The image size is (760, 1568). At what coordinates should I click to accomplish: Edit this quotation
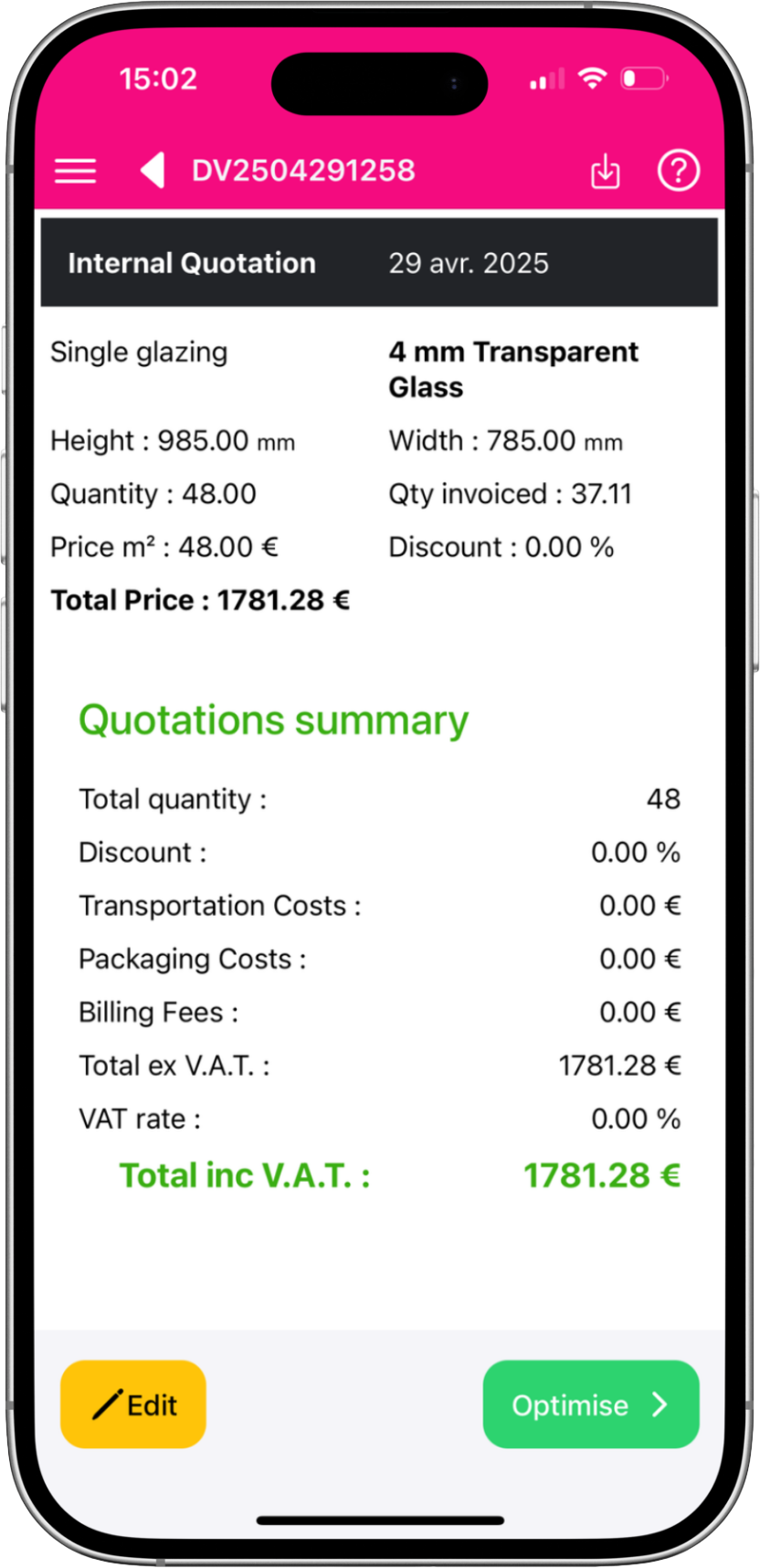coord(133,1405)
